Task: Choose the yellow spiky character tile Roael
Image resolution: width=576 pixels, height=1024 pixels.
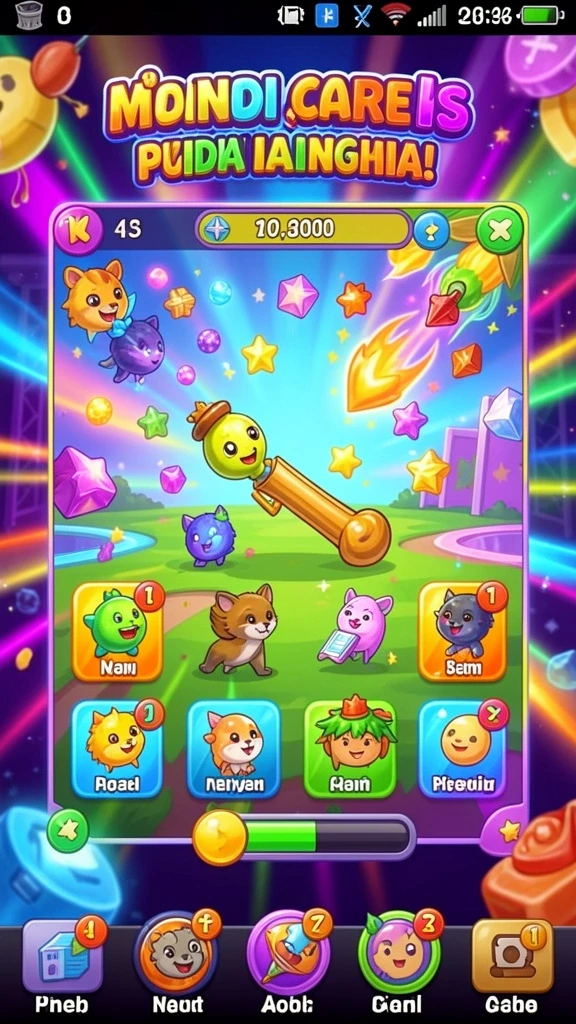Action: pos(117,748)
